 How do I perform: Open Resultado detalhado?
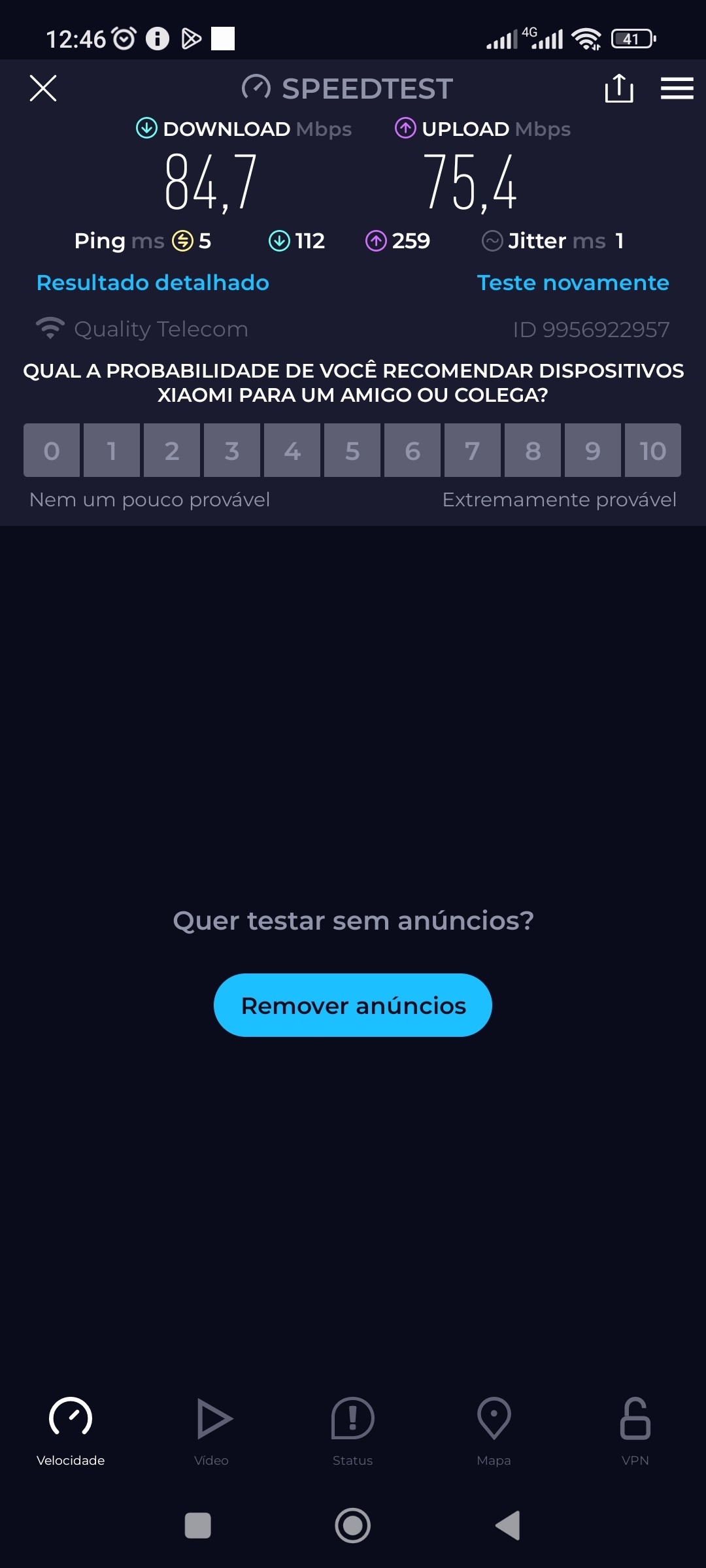coord(152,282)
